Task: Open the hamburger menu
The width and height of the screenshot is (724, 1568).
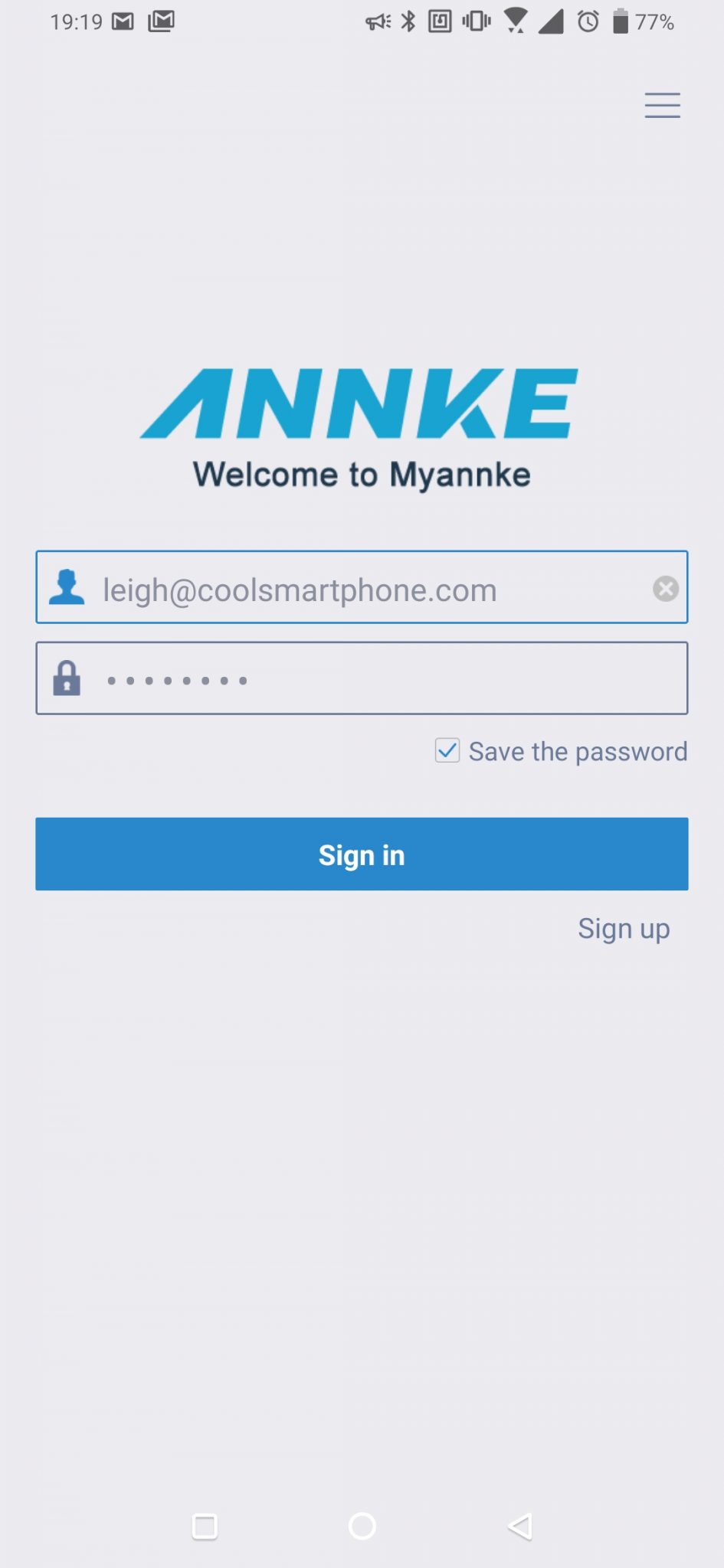Action: point(662,105)
